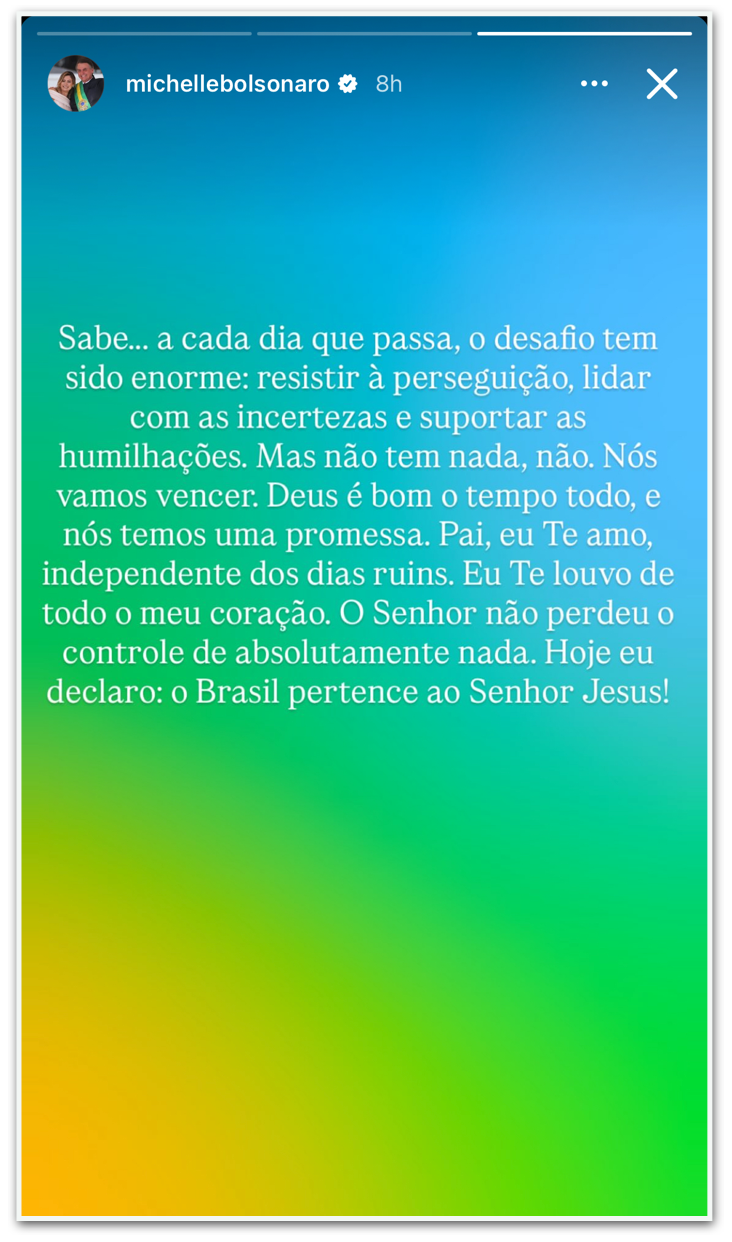The height and width of the screenshot is (1242, 732).
Task: Open the michellebolsonaro username link
Action: pos(227,85)
